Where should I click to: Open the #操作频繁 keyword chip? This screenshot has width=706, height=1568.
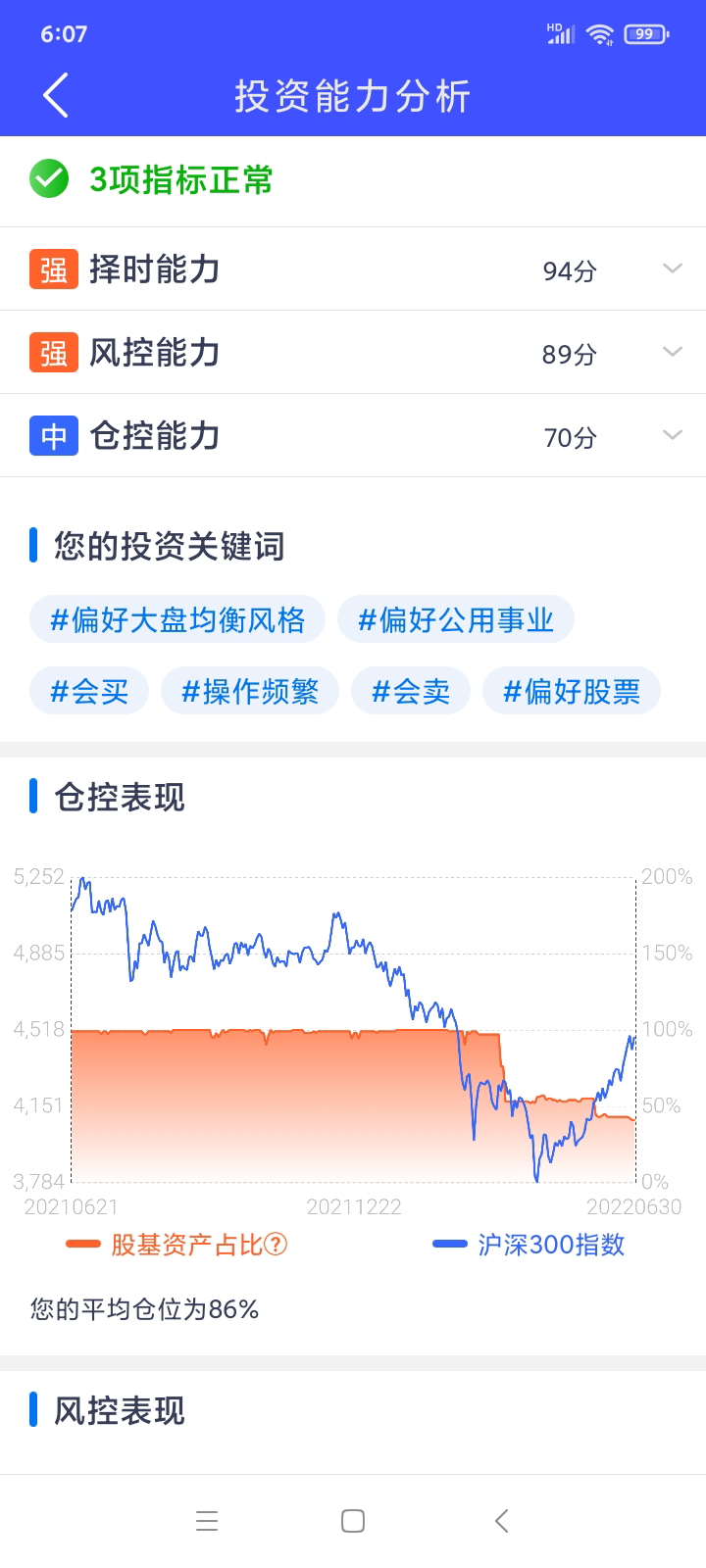click(x=250, y=691)
